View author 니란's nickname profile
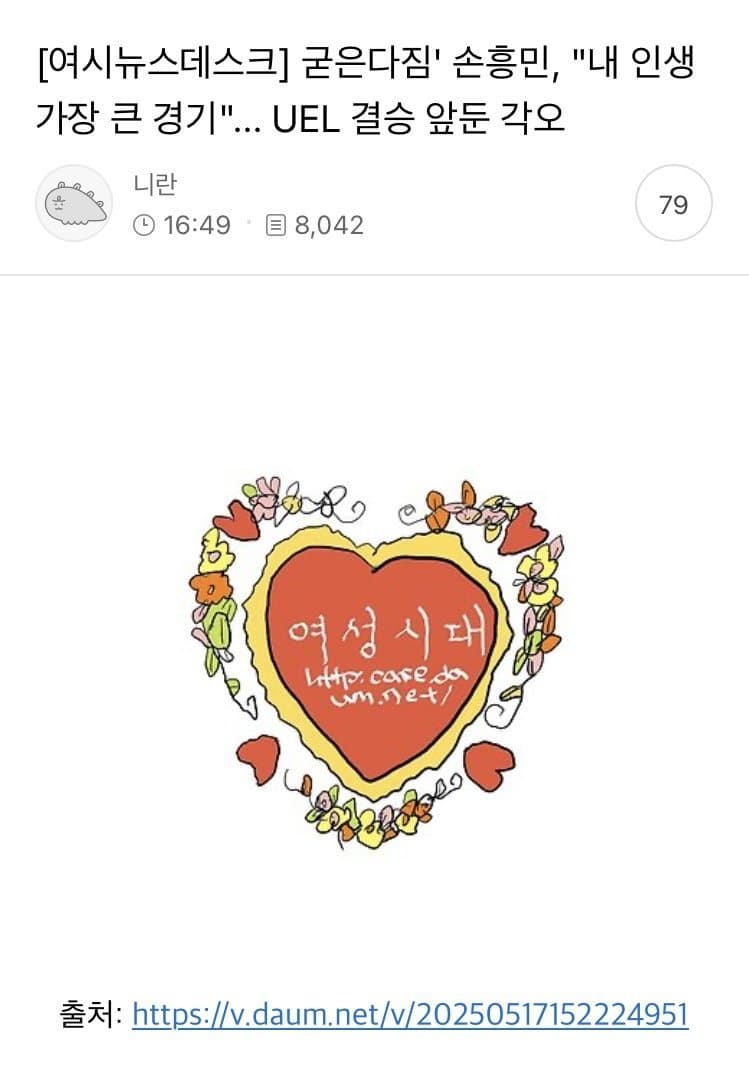The height and width of the screenshot is (1071, 749). pos(154,184)
